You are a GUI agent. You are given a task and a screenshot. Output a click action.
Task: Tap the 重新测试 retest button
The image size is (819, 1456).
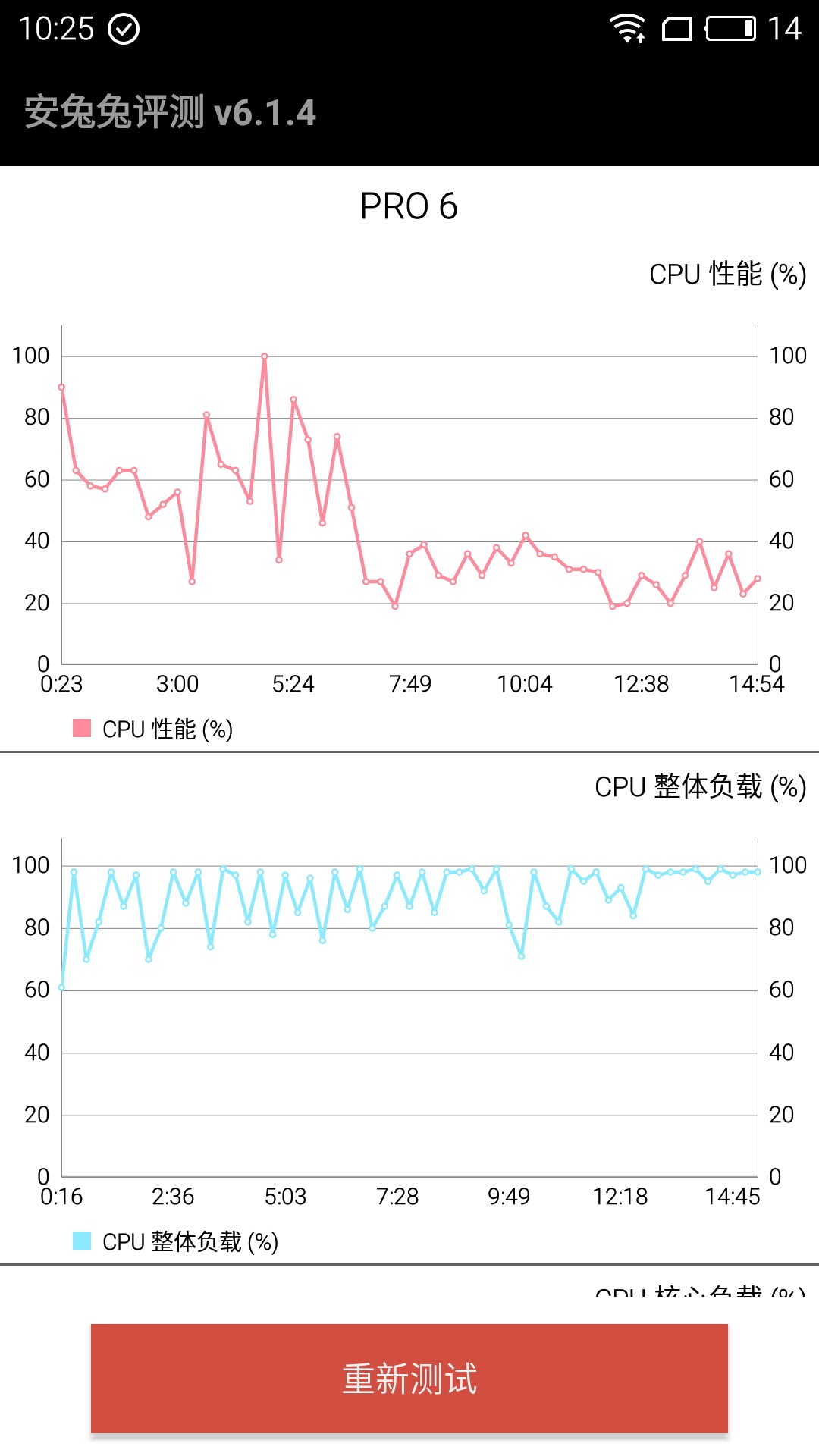coord(409,1378)
